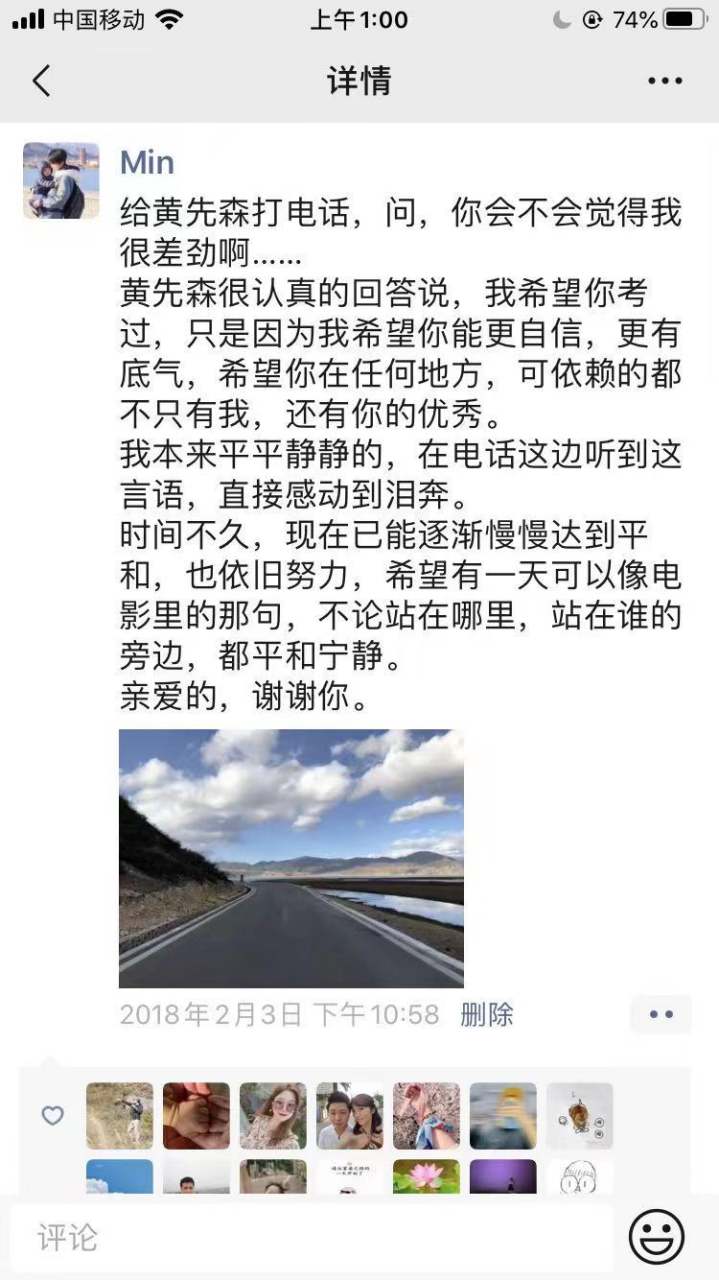View the road photo in the post
Viewport: 719px width, 1280px height.
coord(291,858)
